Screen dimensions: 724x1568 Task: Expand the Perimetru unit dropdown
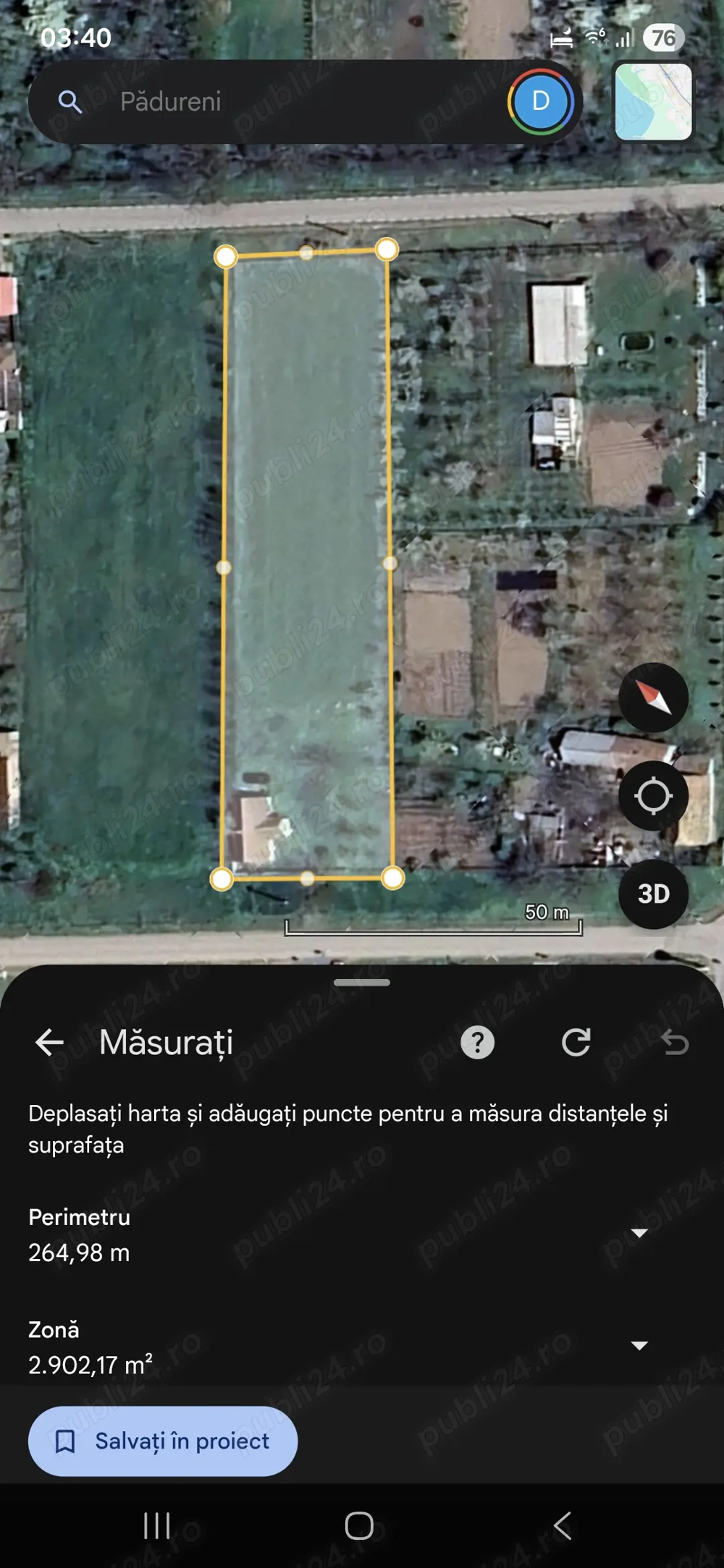click(x=639, y=1233)
